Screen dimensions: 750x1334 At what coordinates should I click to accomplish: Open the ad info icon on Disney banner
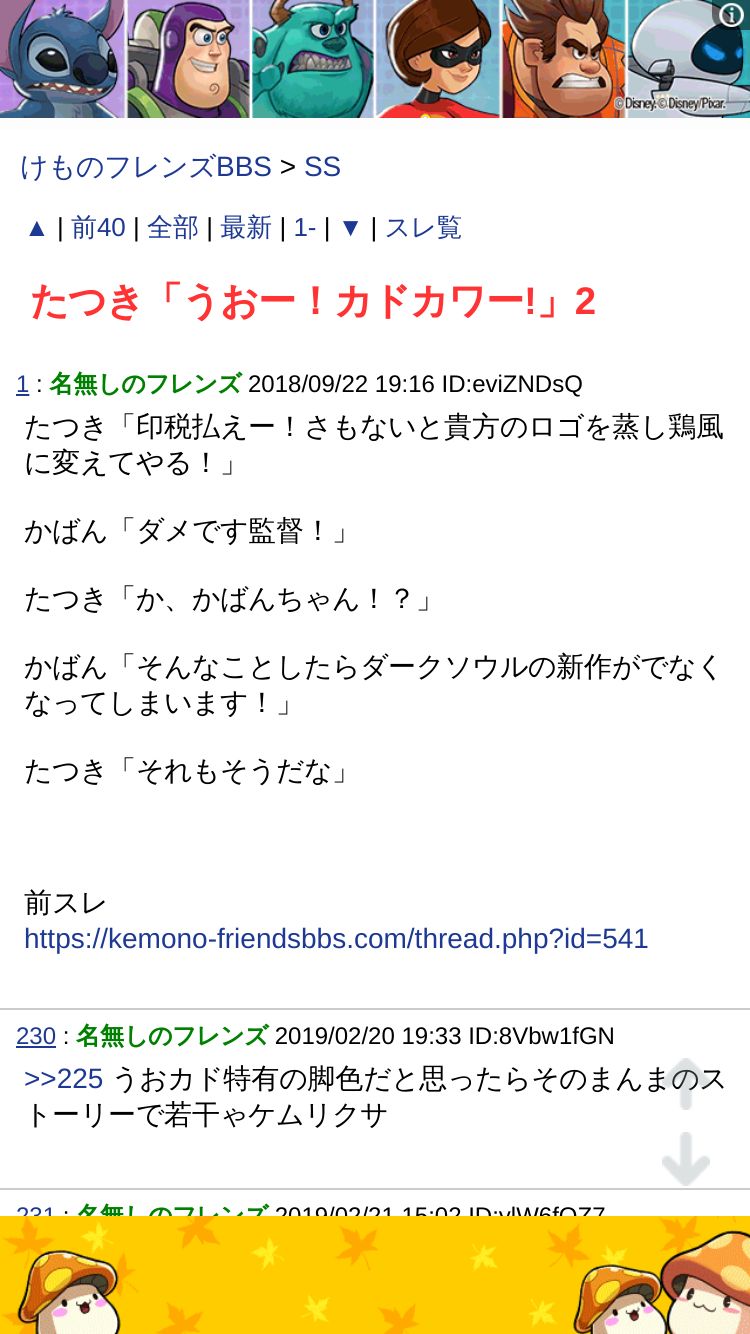click(x=731, y=14)
